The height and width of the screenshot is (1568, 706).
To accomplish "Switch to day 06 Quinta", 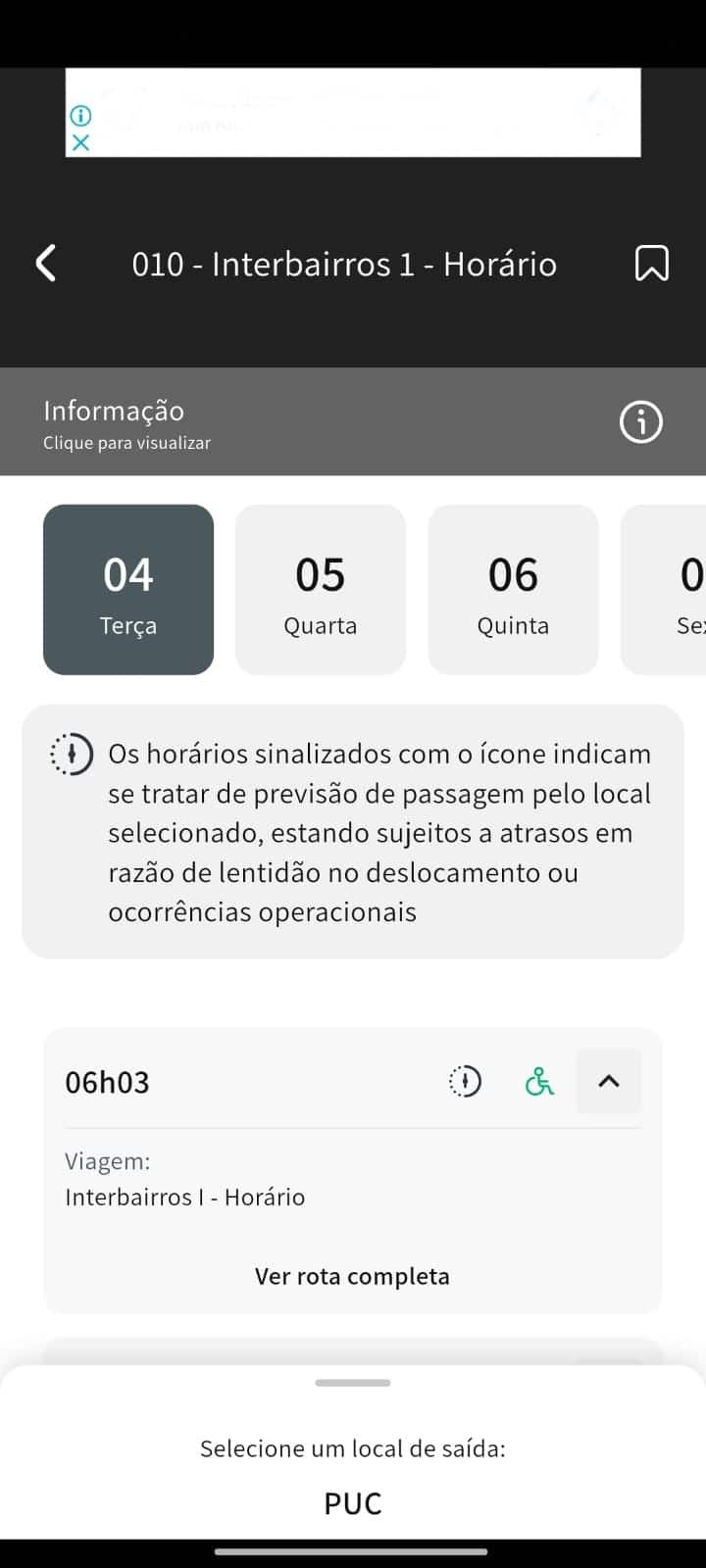I will coord(513,590).
